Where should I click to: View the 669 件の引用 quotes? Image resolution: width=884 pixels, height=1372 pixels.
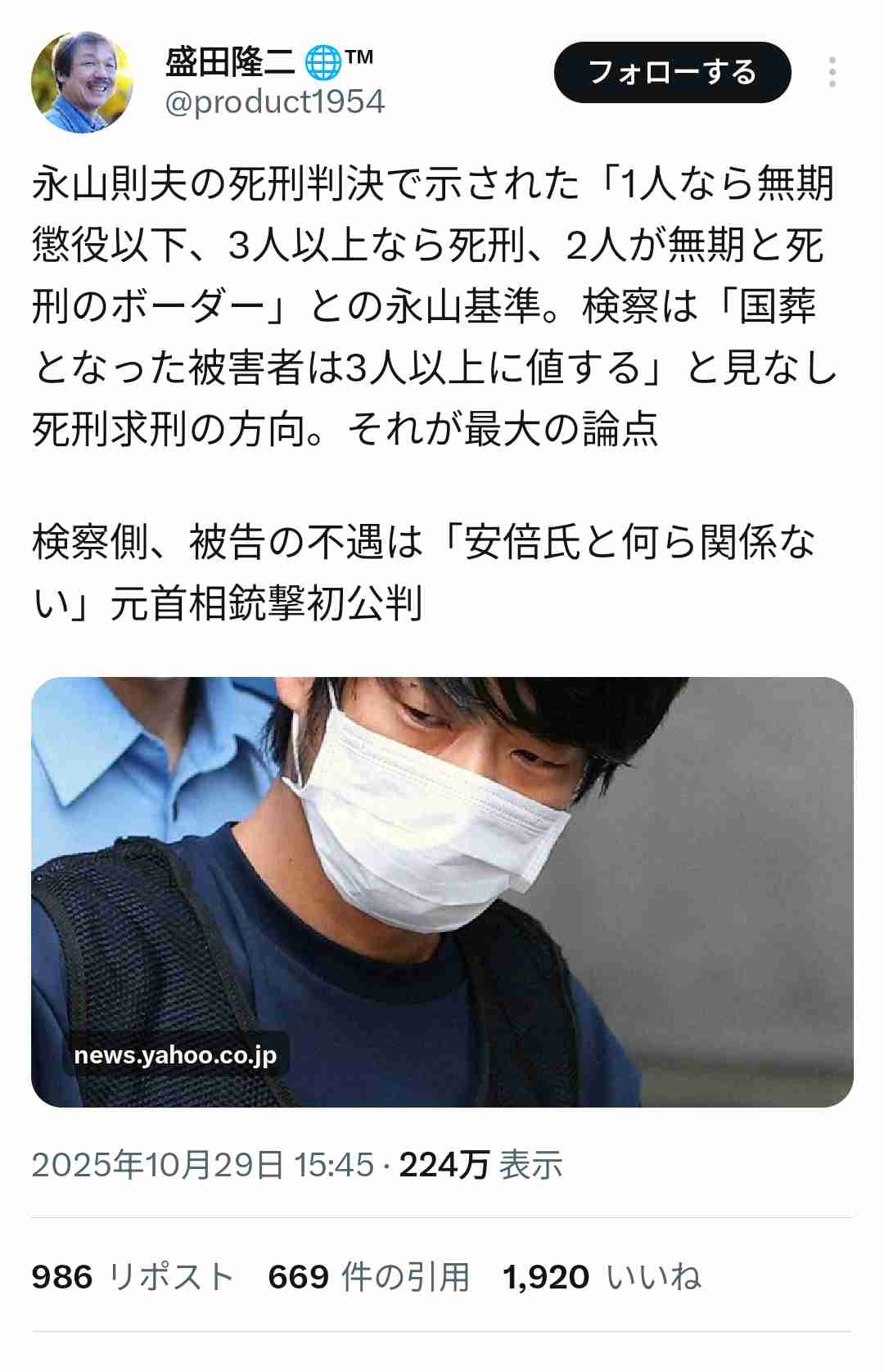[369, 1276]
